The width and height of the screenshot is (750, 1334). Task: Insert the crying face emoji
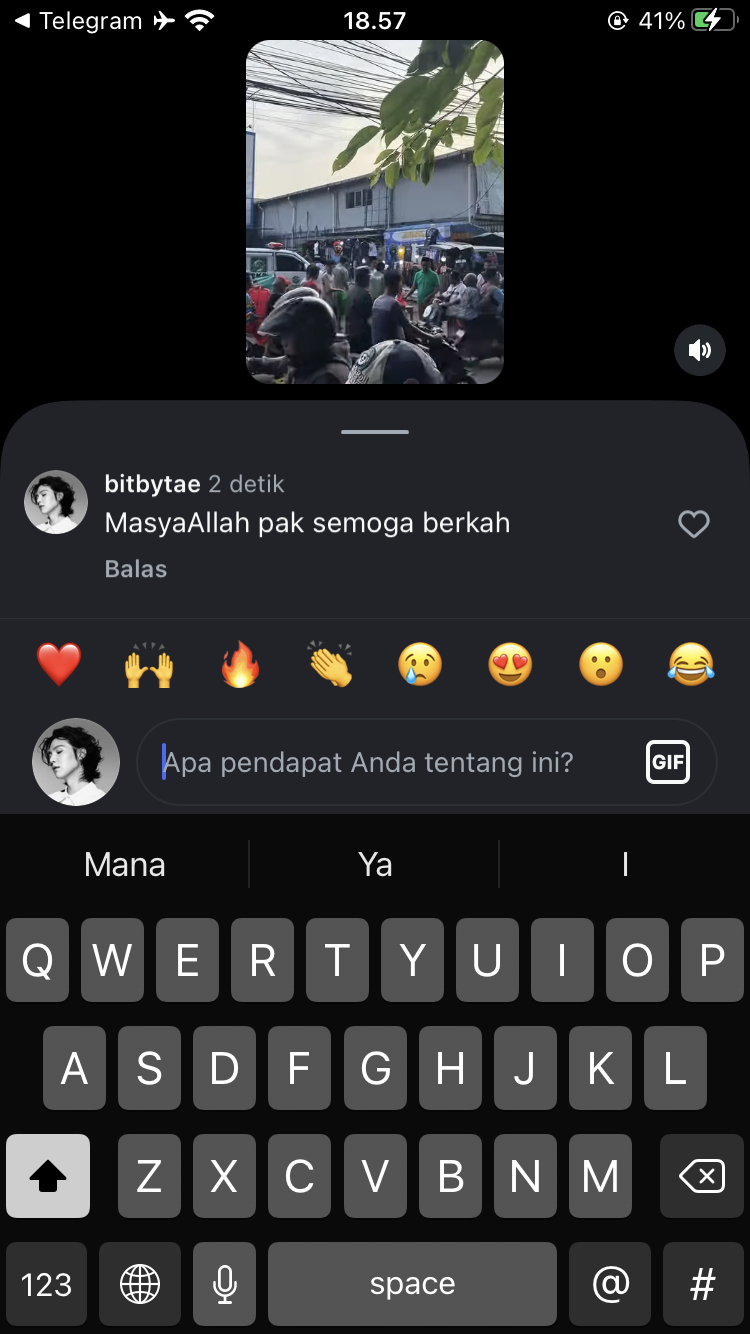pyautogui.click(x=420, y=665)
